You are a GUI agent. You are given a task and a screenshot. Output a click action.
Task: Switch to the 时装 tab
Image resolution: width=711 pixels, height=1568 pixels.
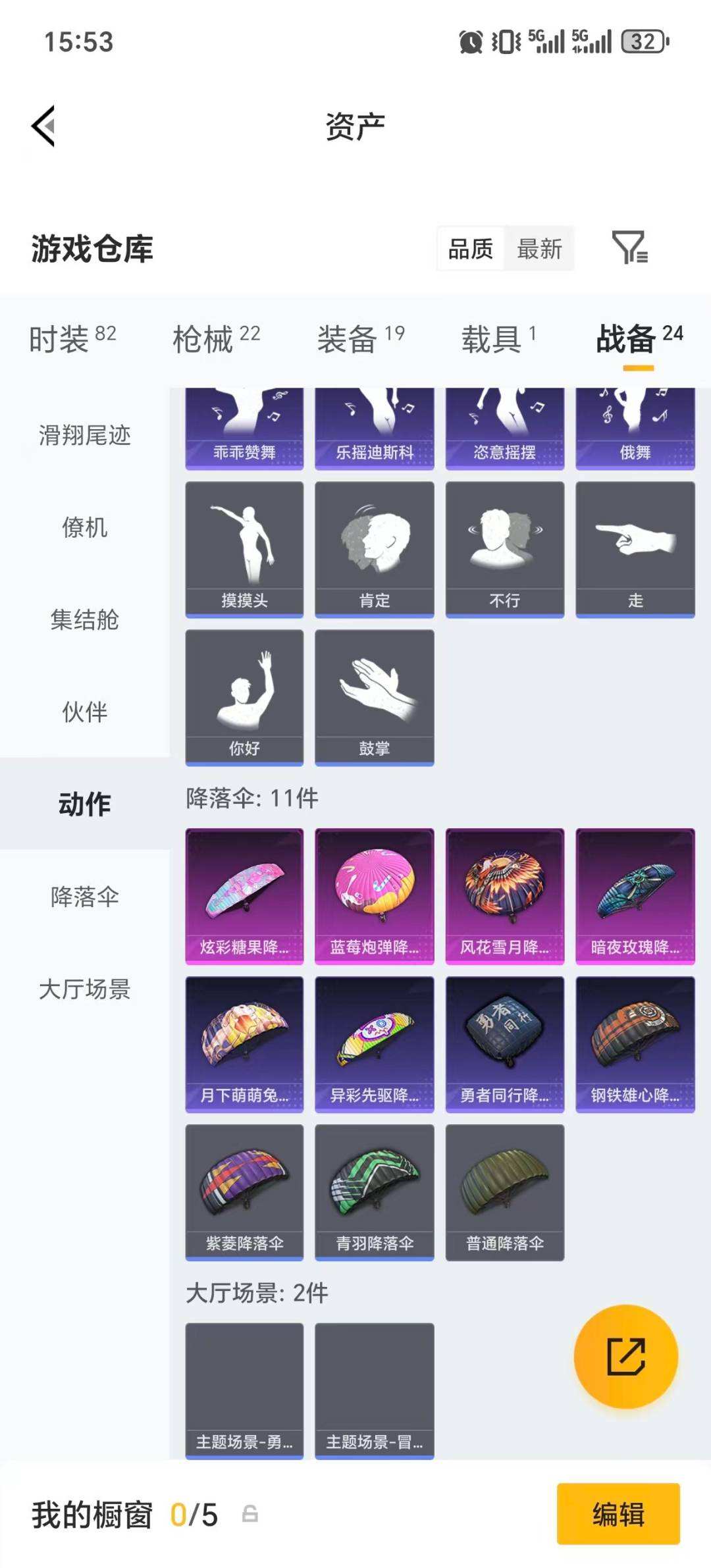point(72,339)
